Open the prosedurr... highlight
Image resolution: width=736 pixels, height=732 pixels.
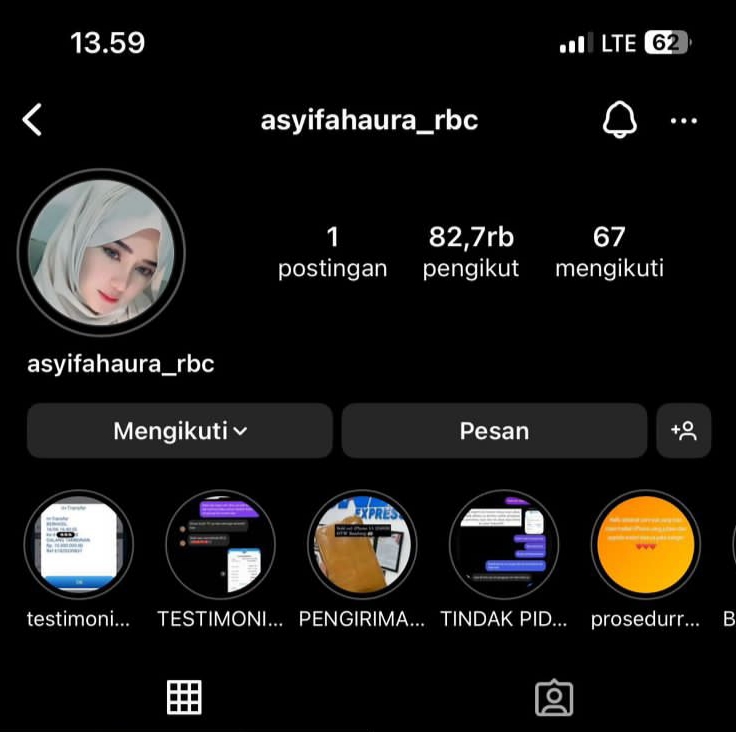coord(646,545)
